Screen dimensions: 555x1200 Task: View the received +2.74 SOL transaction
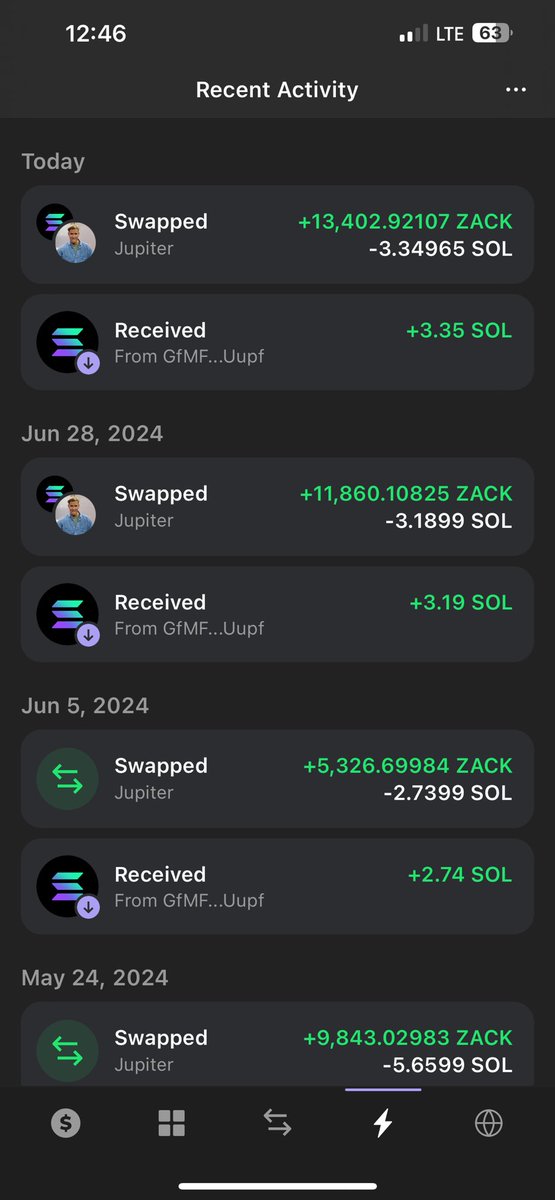277,886
